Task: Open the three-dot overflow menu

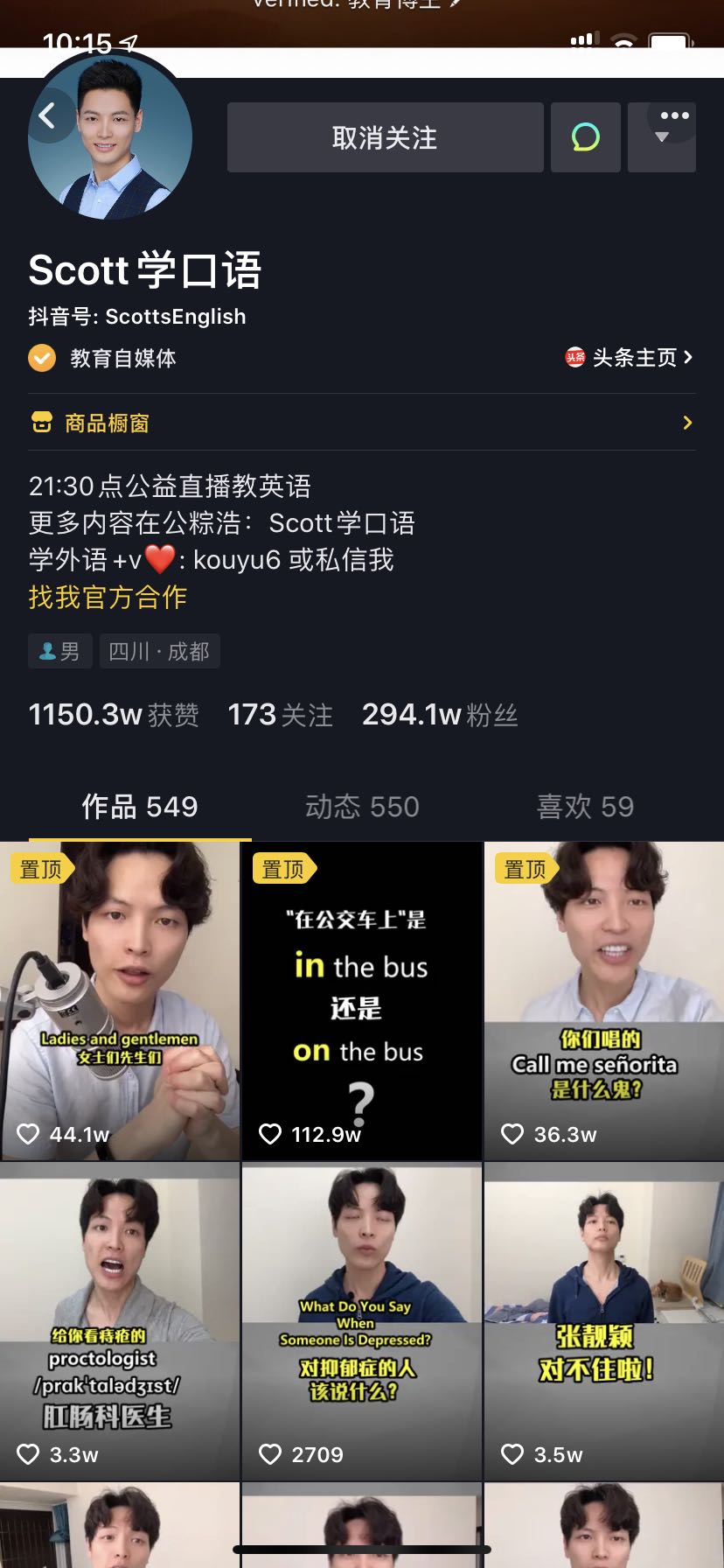Action: 674,115
